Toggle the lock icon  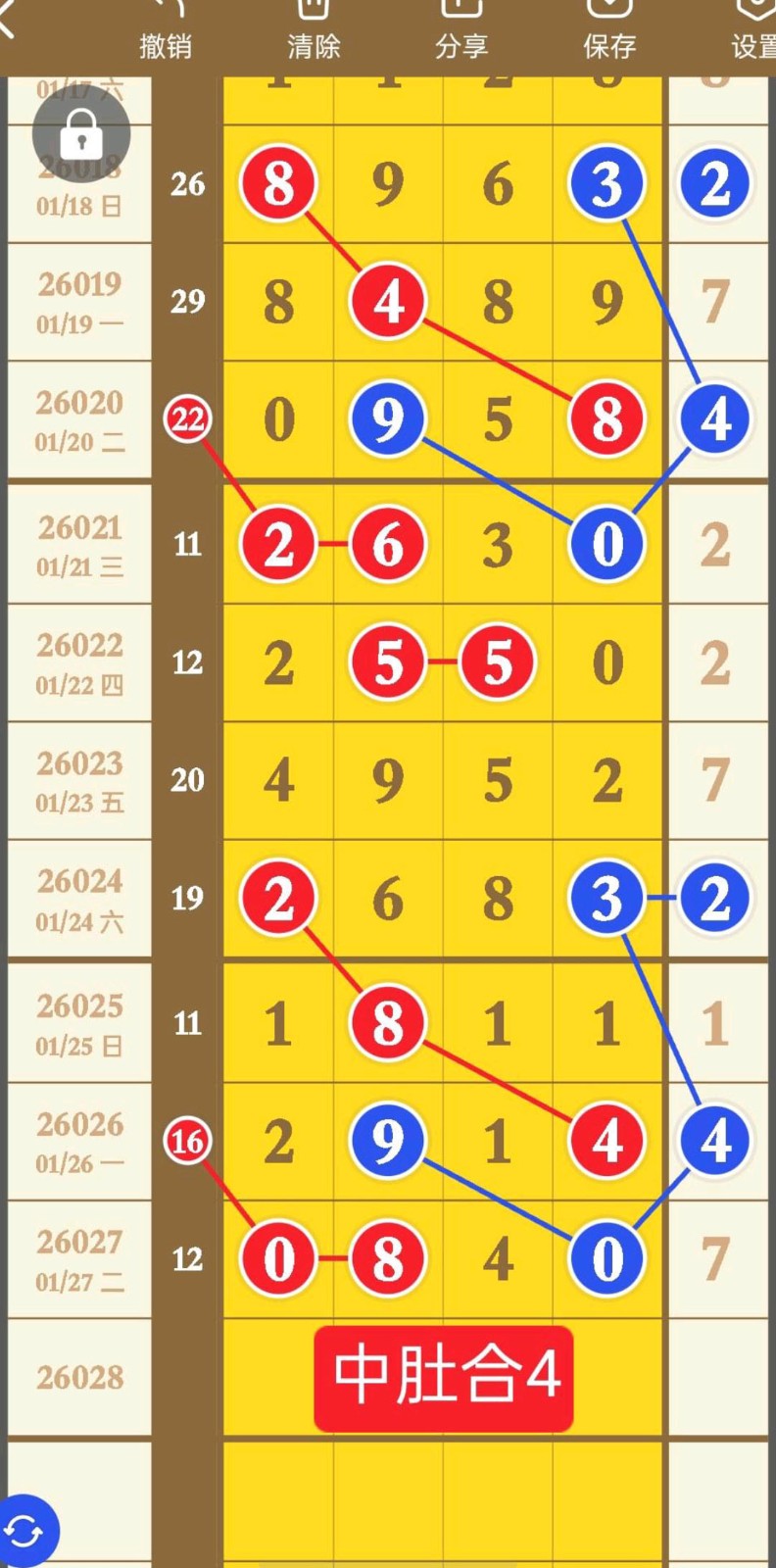click(81, 134)
